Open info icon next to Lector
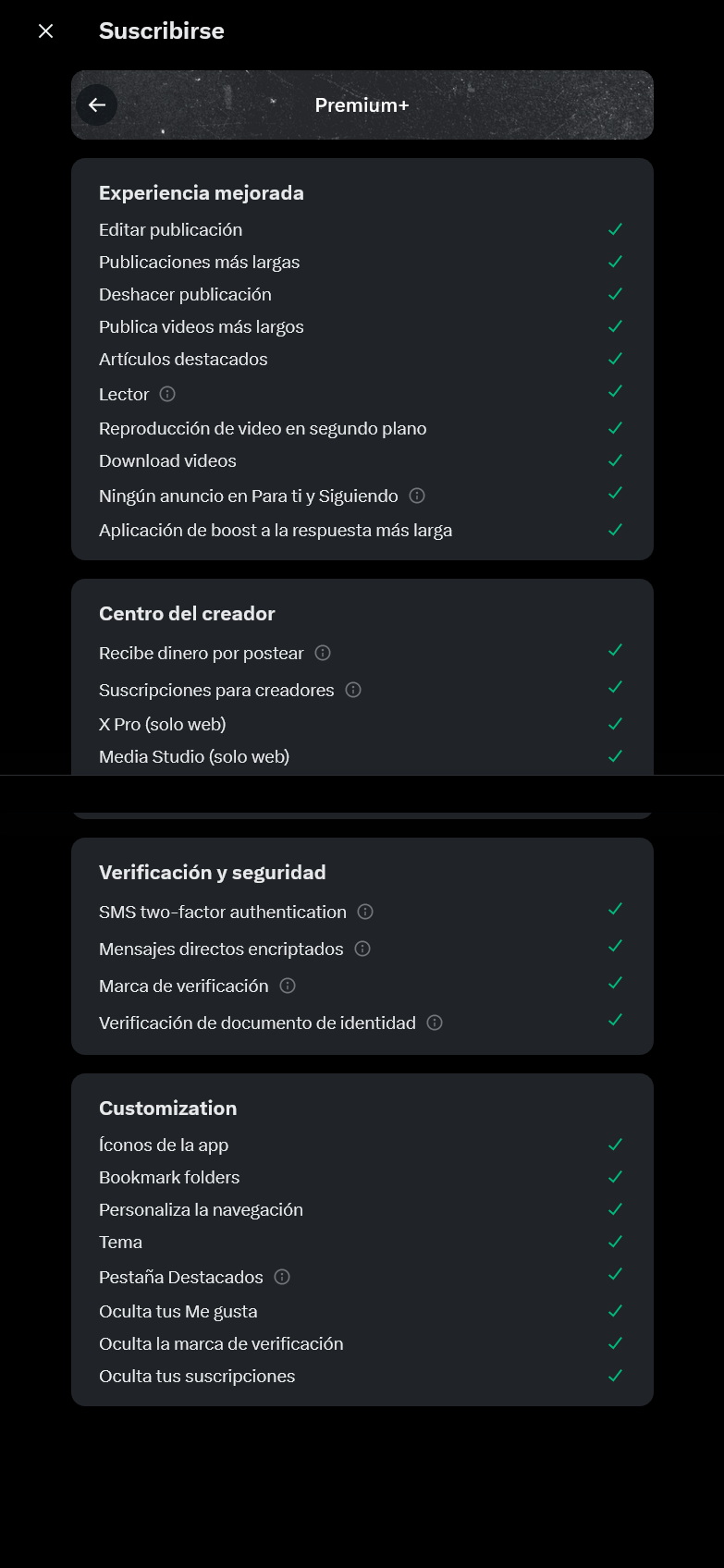Image resolution: width=724 pixels, height=1568 pixels. point(167,394)
